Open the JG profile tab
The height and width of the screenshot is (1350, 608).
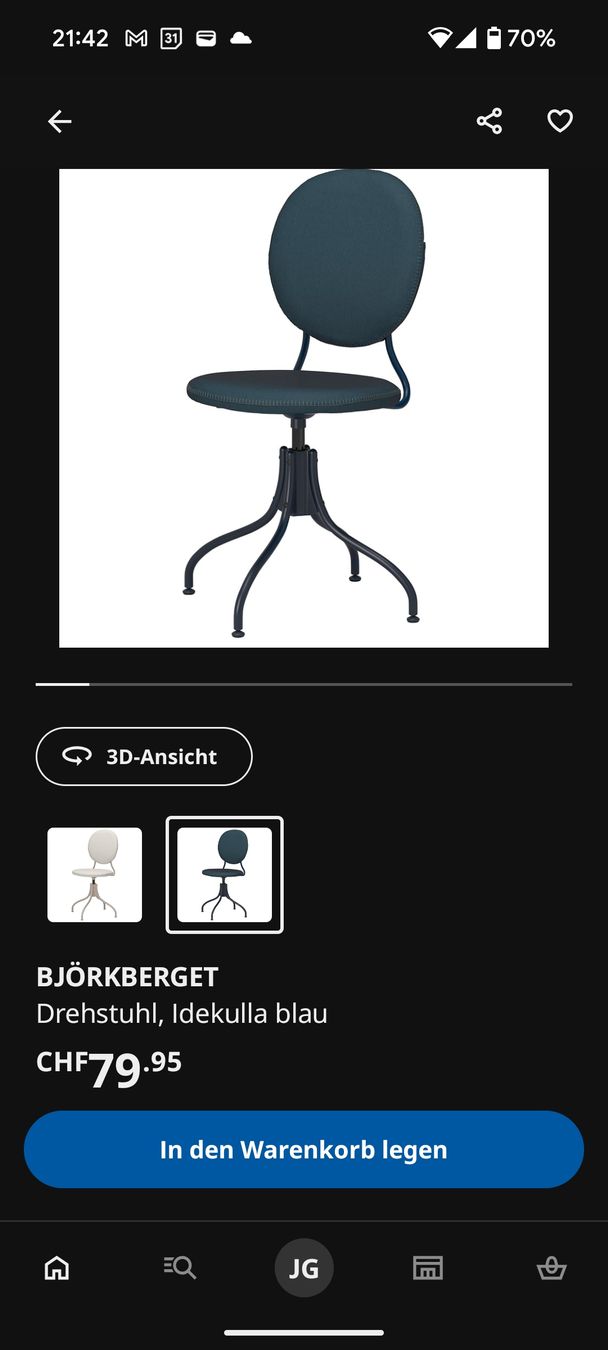(x=304, y=1268)
